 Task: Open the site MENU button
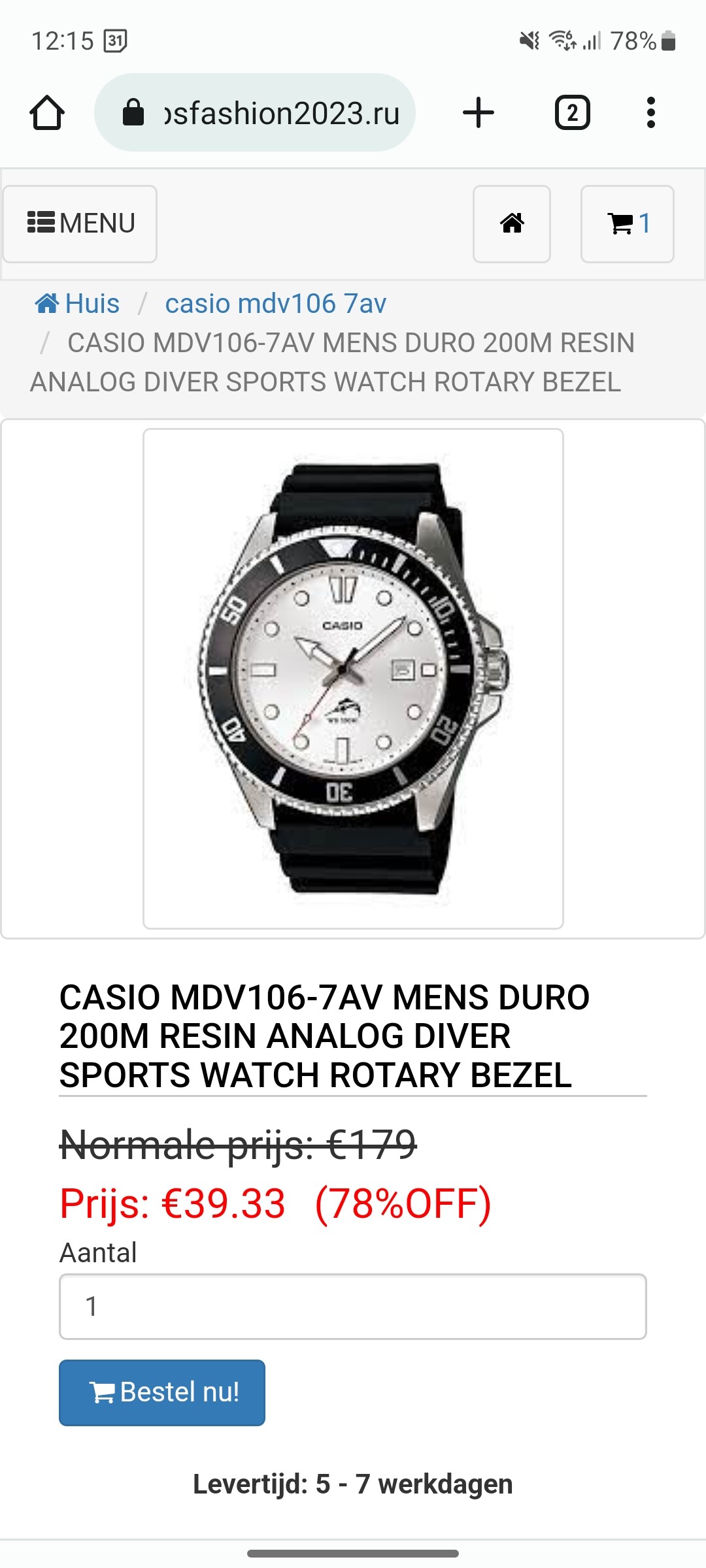[80, 223]
